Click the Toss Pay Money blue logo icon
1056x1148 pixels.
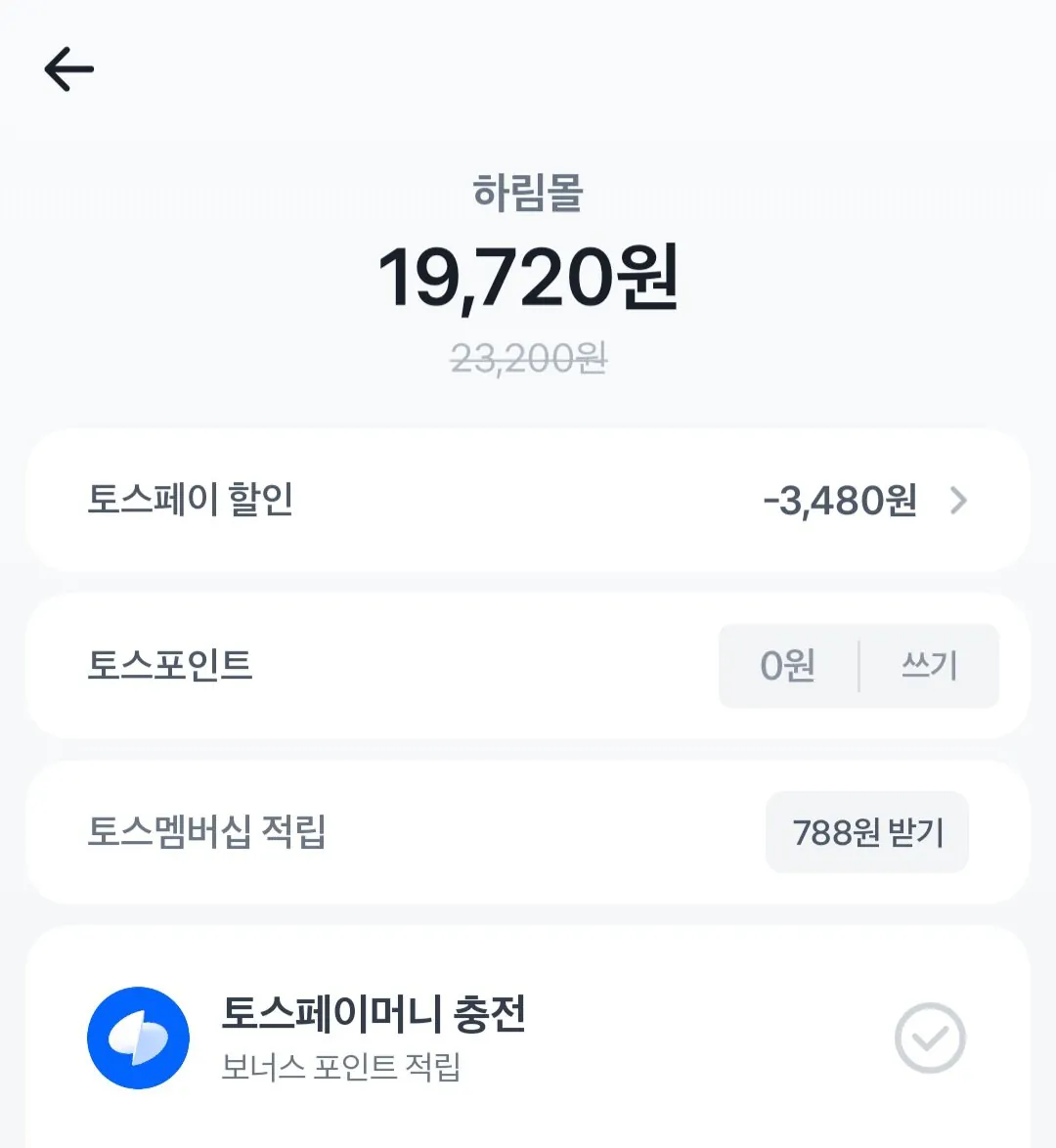point(138,1038)
